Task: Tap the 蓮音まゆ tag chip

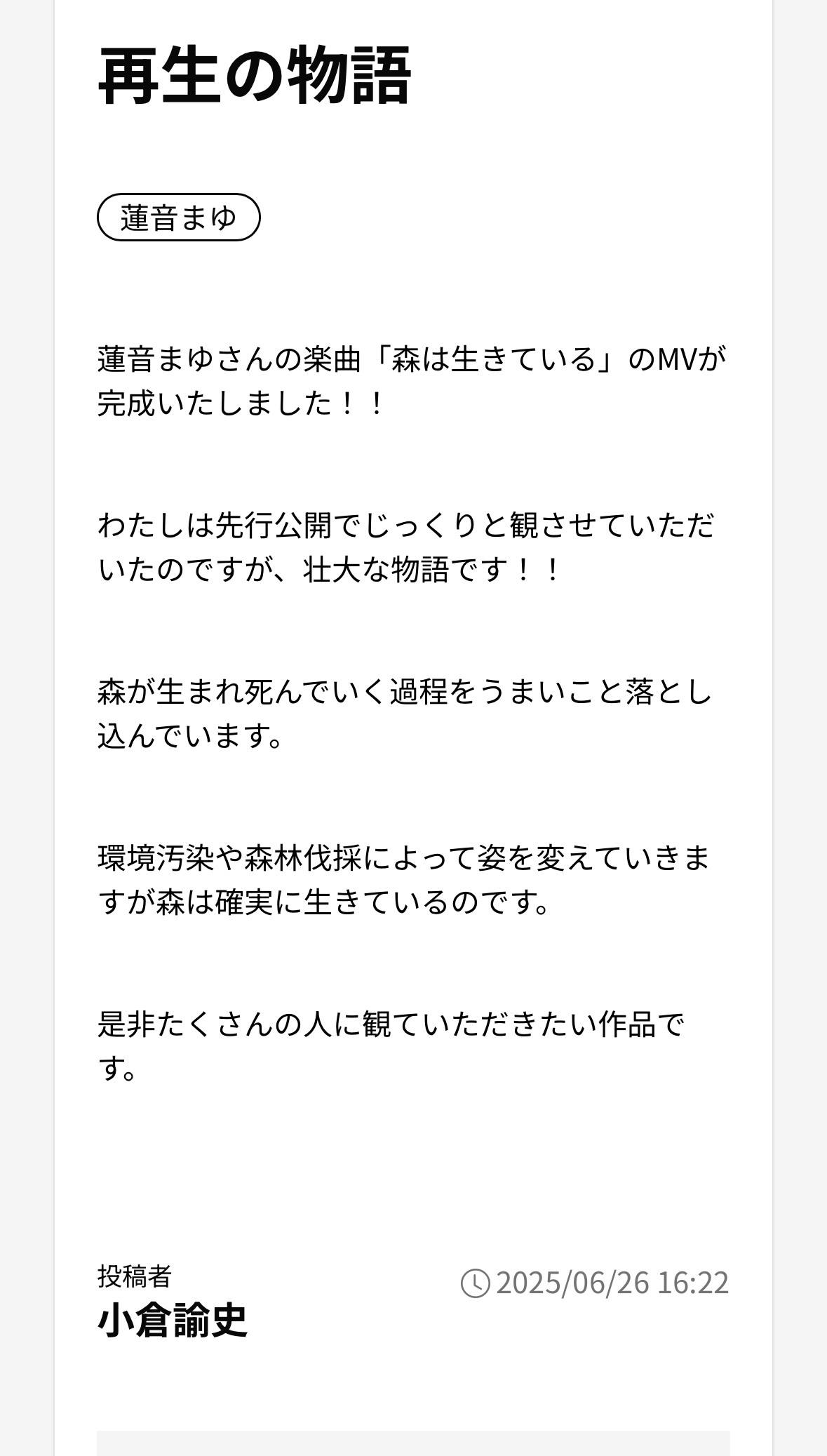Action: tap(178, 218)
